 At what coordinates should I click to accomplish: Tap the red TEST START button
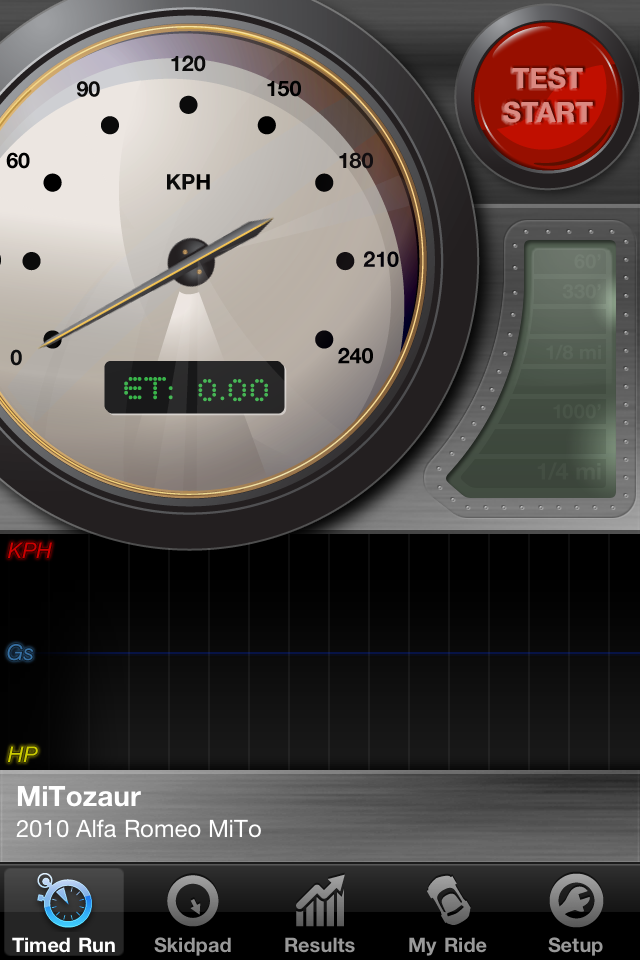(547, 96)
